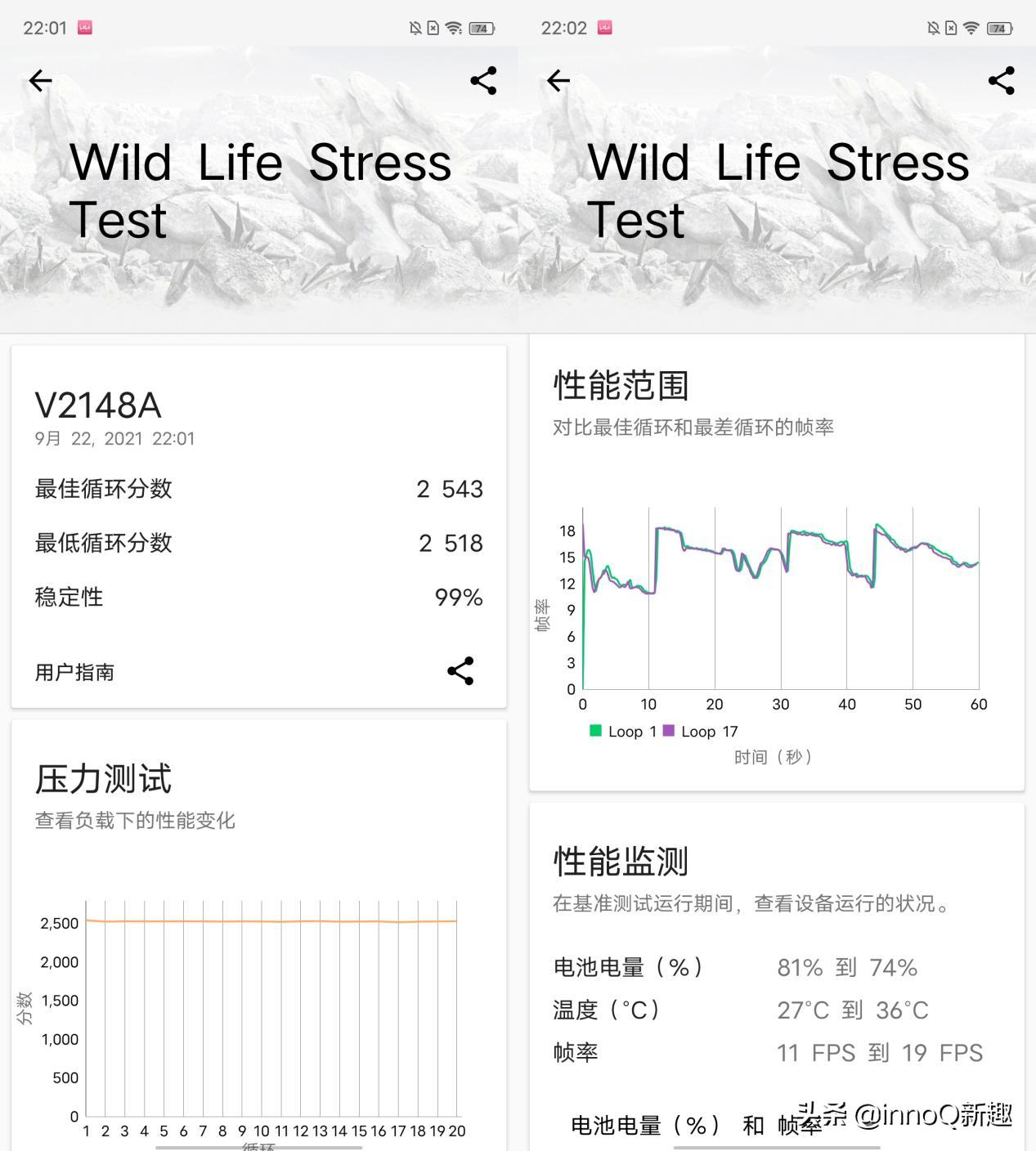Click the 稳定性 99% result row
The height and width of the screenshot is (1151, 1036).
[x=258, y=598]
